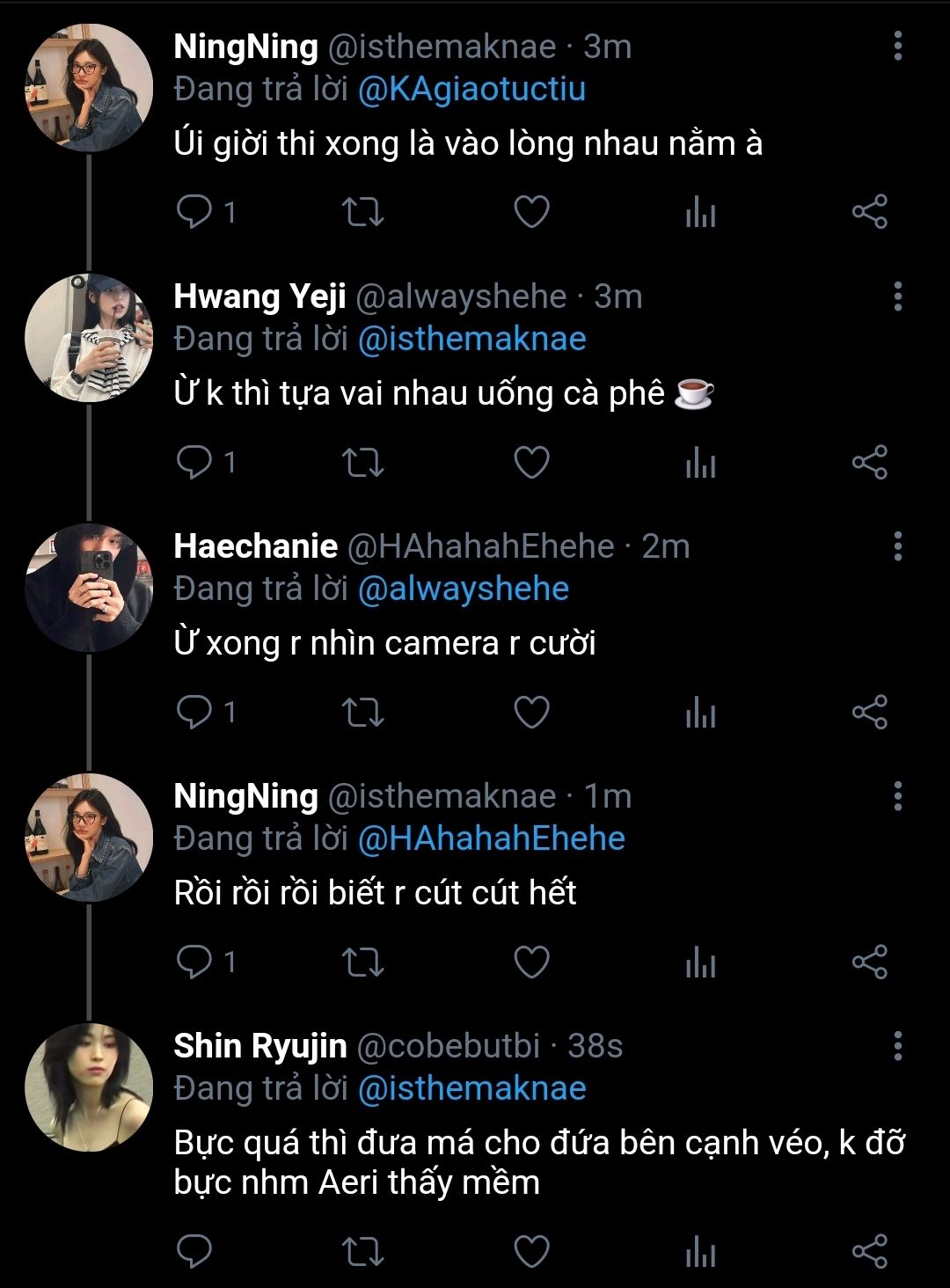This screenshot has height=1288, width=950.
Task: View analytics of NingNing's "Rồi rồi rồi" tweet
Action: [700, 962]
